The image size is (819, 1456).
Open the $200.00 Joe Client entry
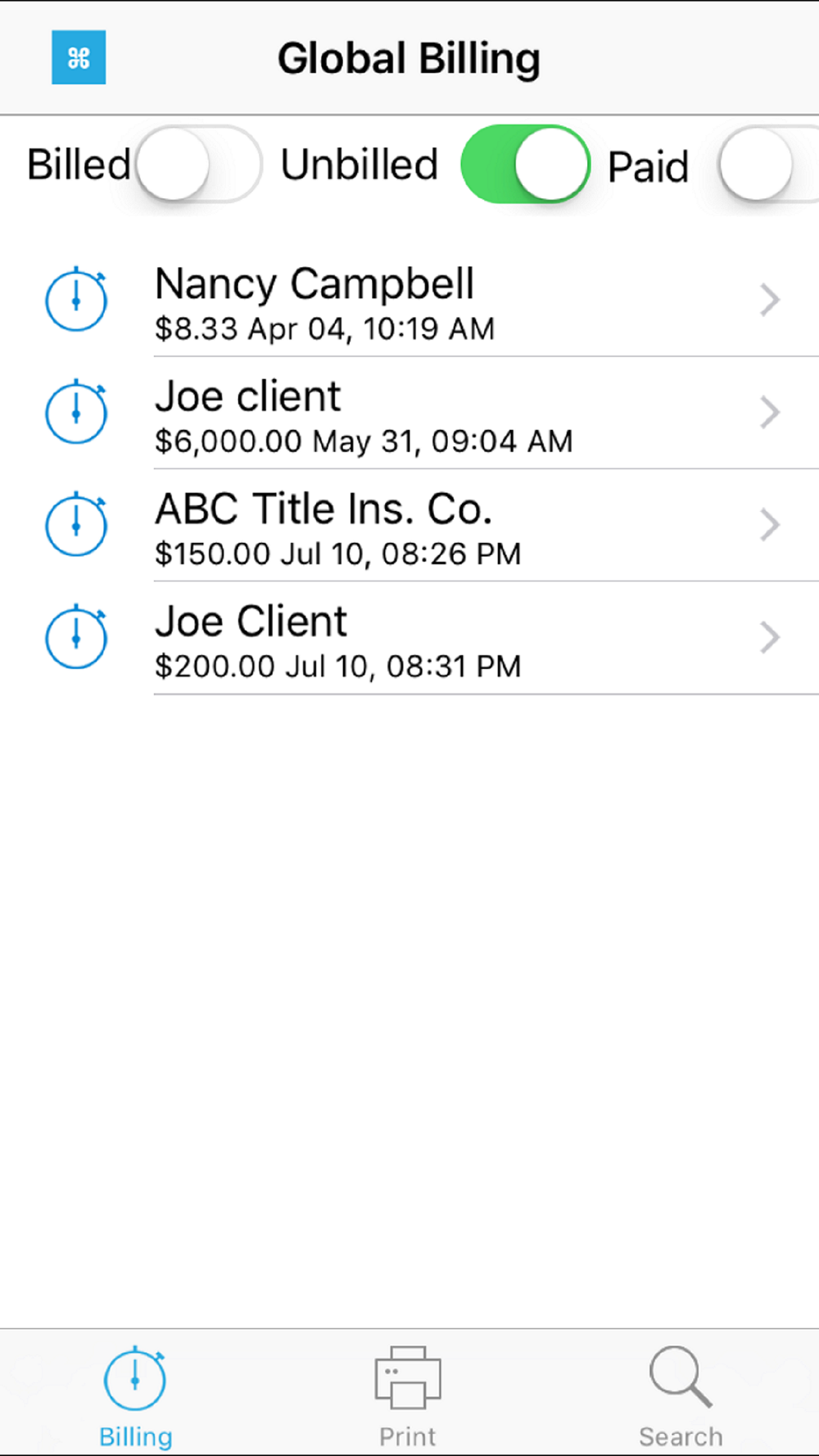click(409, 638)
